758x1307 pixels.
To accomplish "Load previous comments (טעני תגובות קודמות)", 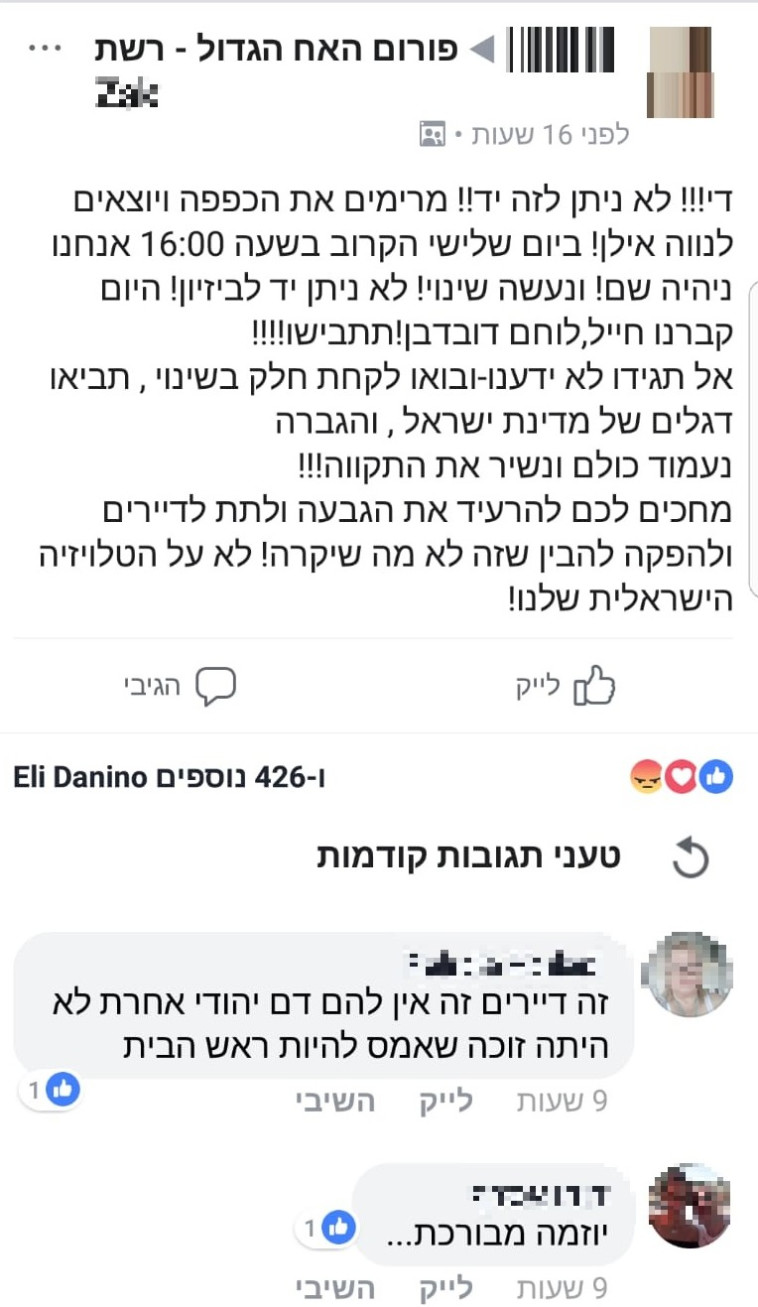I will pos(470,856).
